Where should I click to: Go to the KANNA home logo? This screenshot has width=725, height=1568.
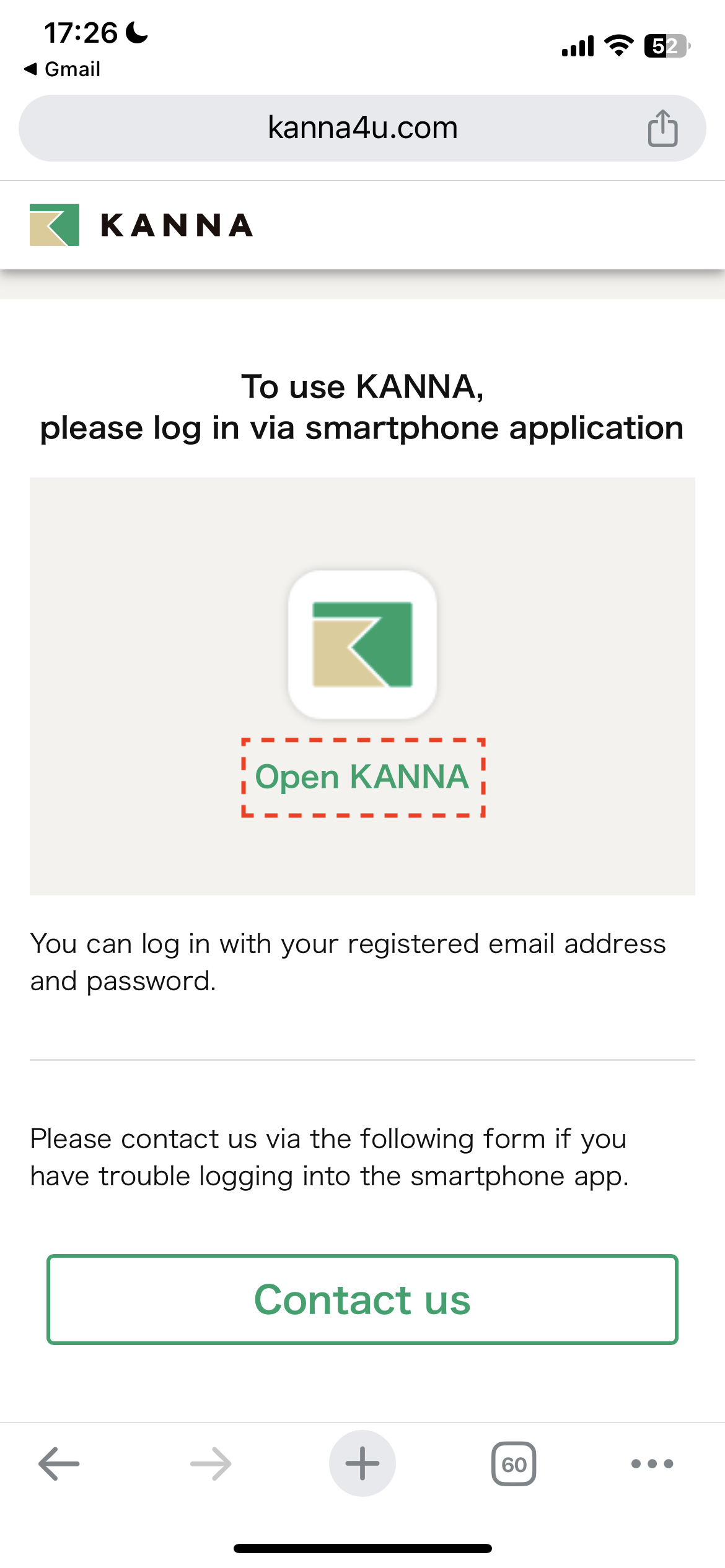click(x=141, y=225)
